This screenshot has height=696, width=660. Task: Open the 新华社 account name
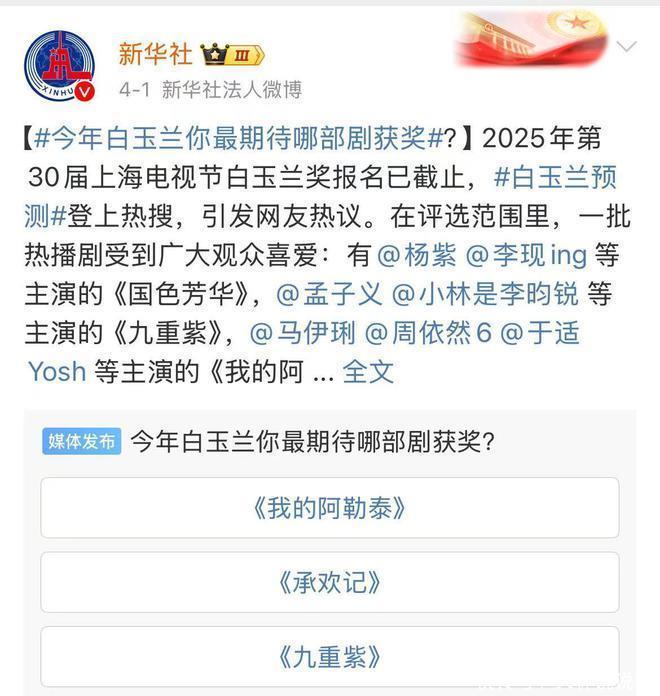click(x=155, y=53)
